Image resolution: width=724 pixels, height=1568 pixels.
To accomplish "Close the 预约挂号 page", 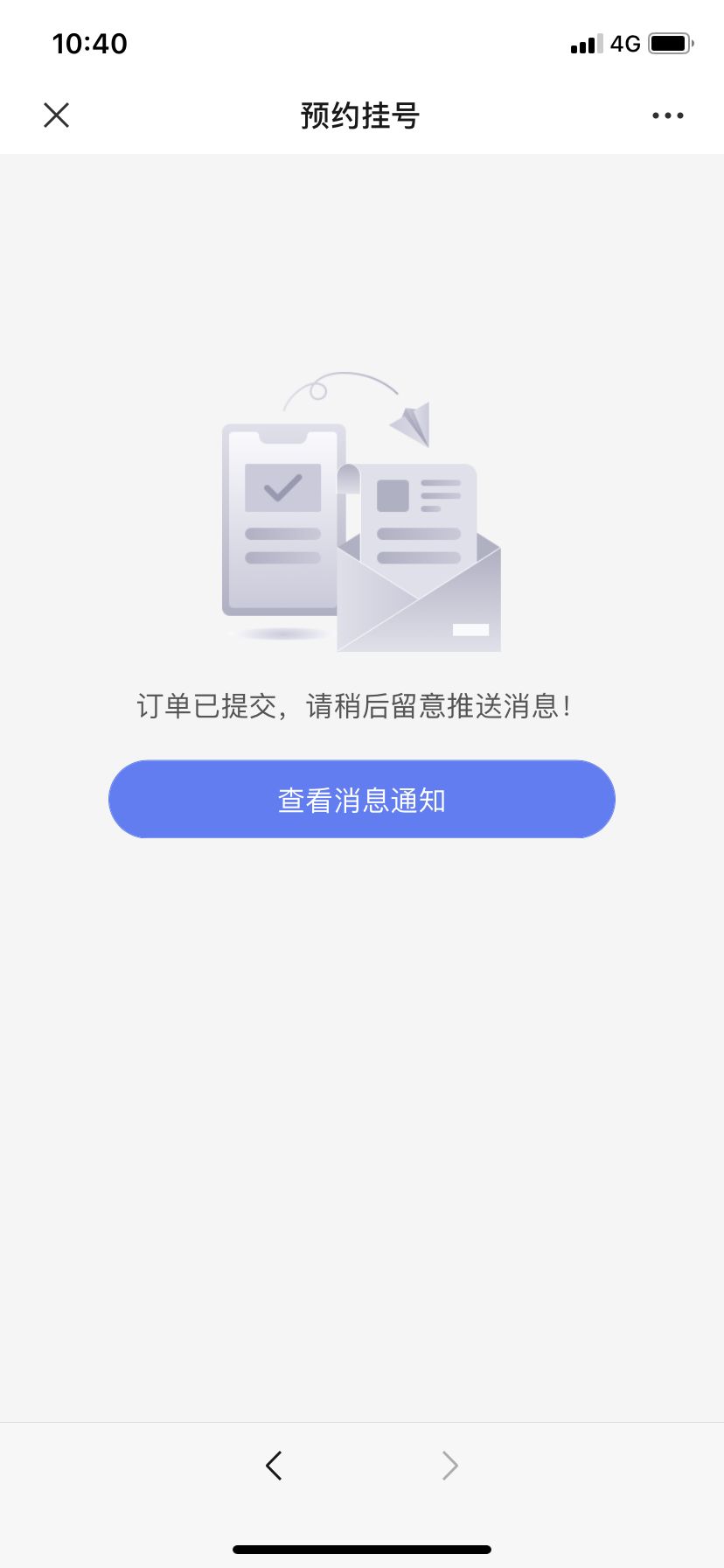I will tap(57, 115).
